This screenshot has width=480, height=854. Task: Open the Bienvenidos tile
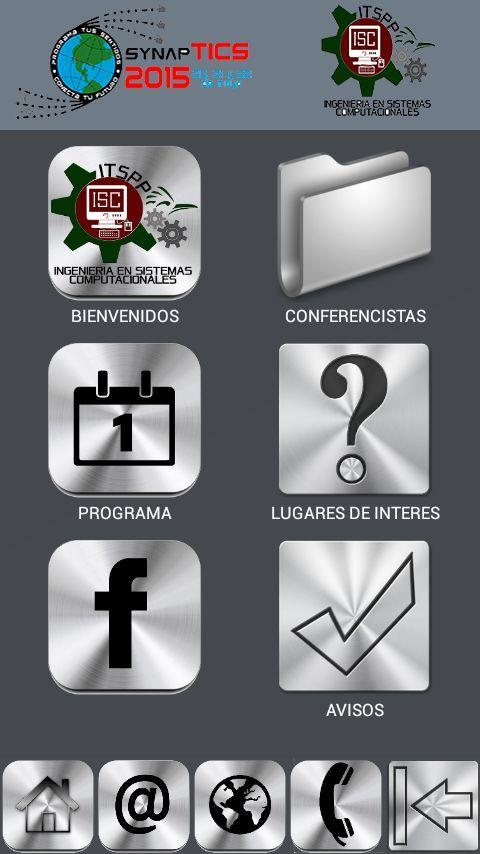click(x=125, y=222)
